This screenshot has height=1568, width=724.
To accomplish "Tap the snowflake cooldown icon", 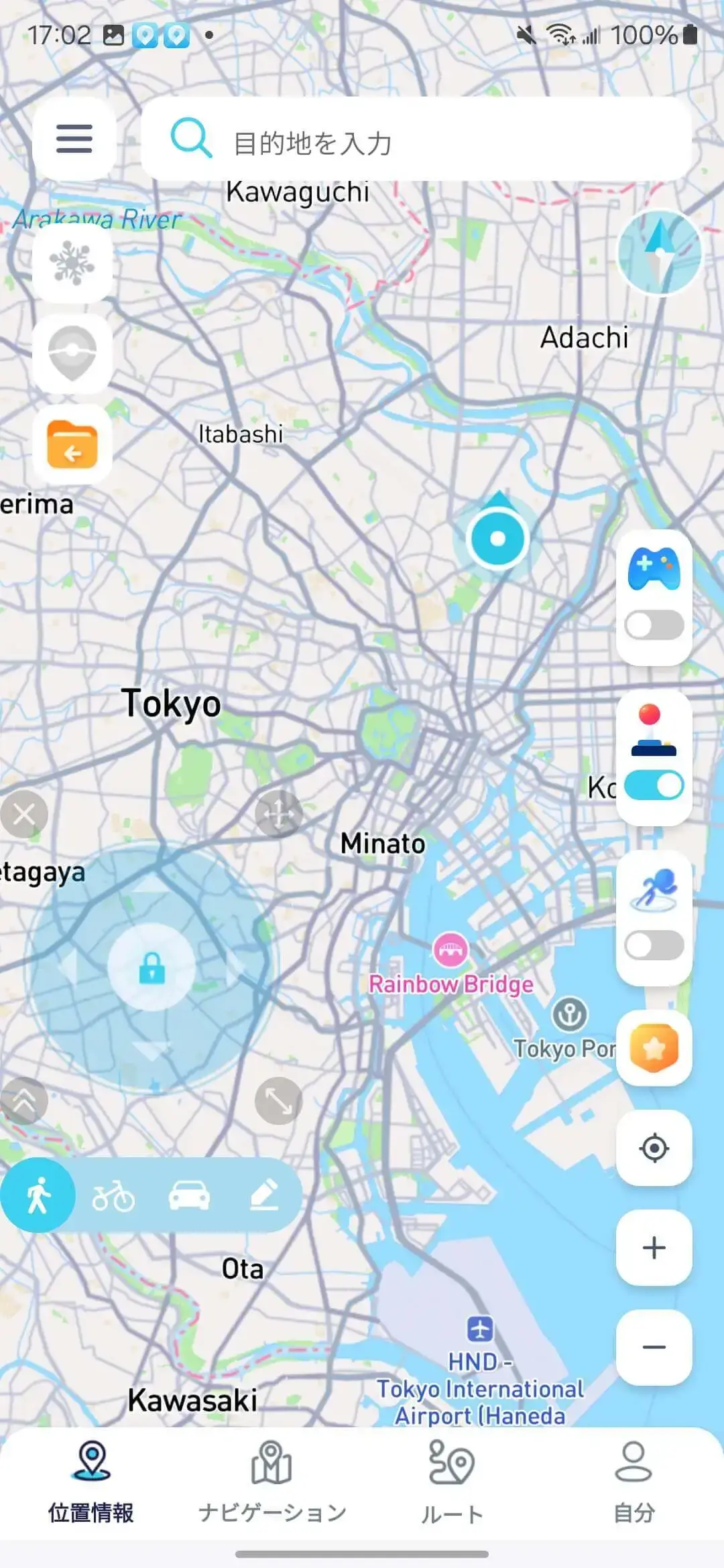I will click(x=72, y=263).
